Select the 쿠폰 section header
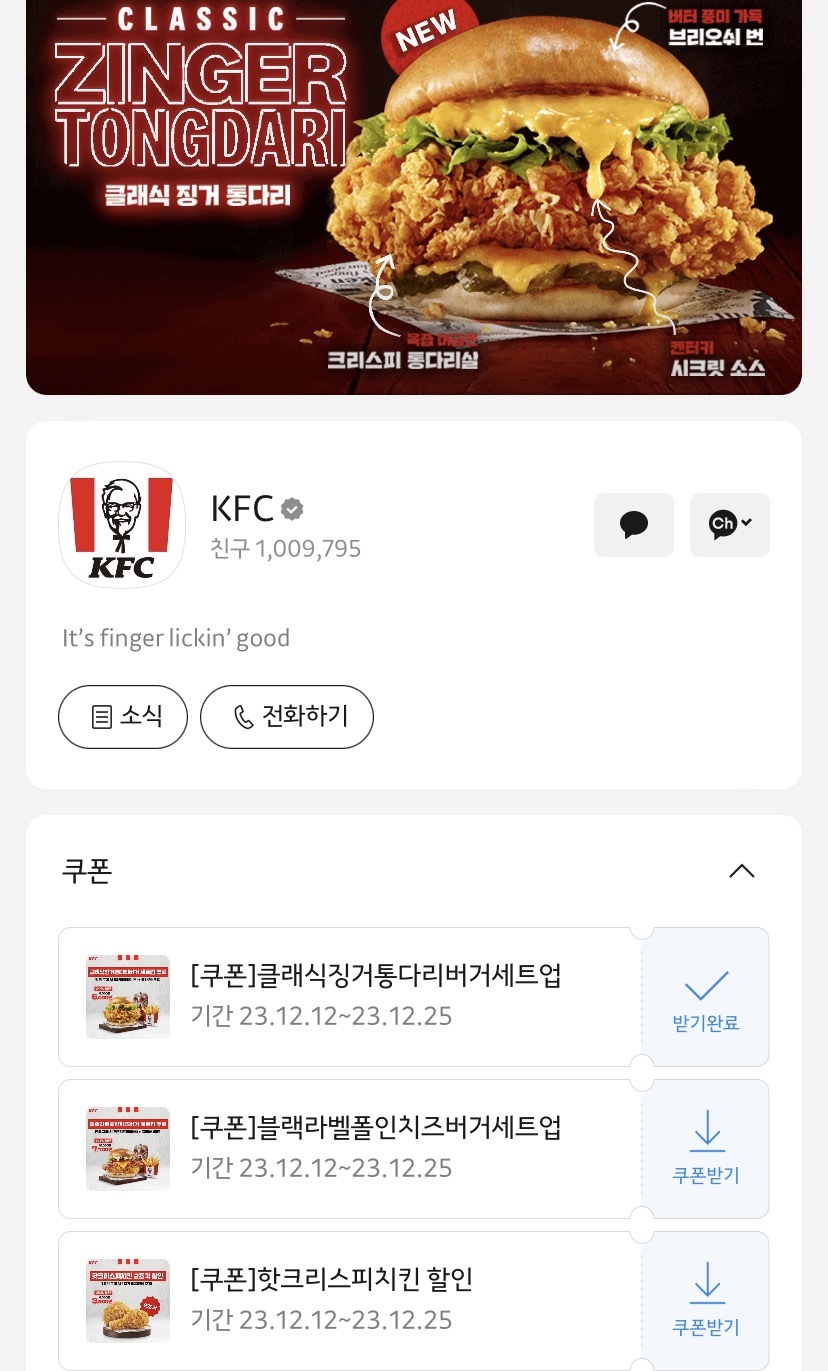The height and width of the screenshot is (1371, 828). pos(86,871)
